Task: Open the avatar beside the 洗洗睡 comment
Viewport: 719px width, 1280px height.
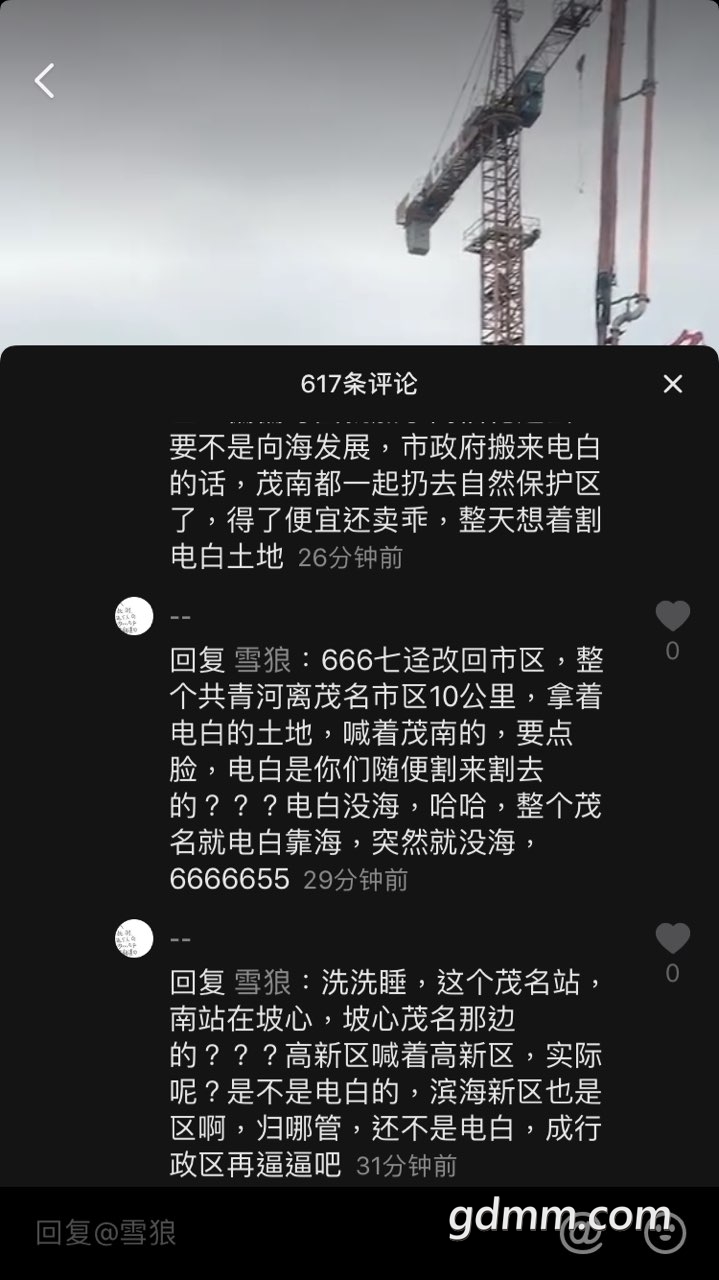Action: pos(134,938)
